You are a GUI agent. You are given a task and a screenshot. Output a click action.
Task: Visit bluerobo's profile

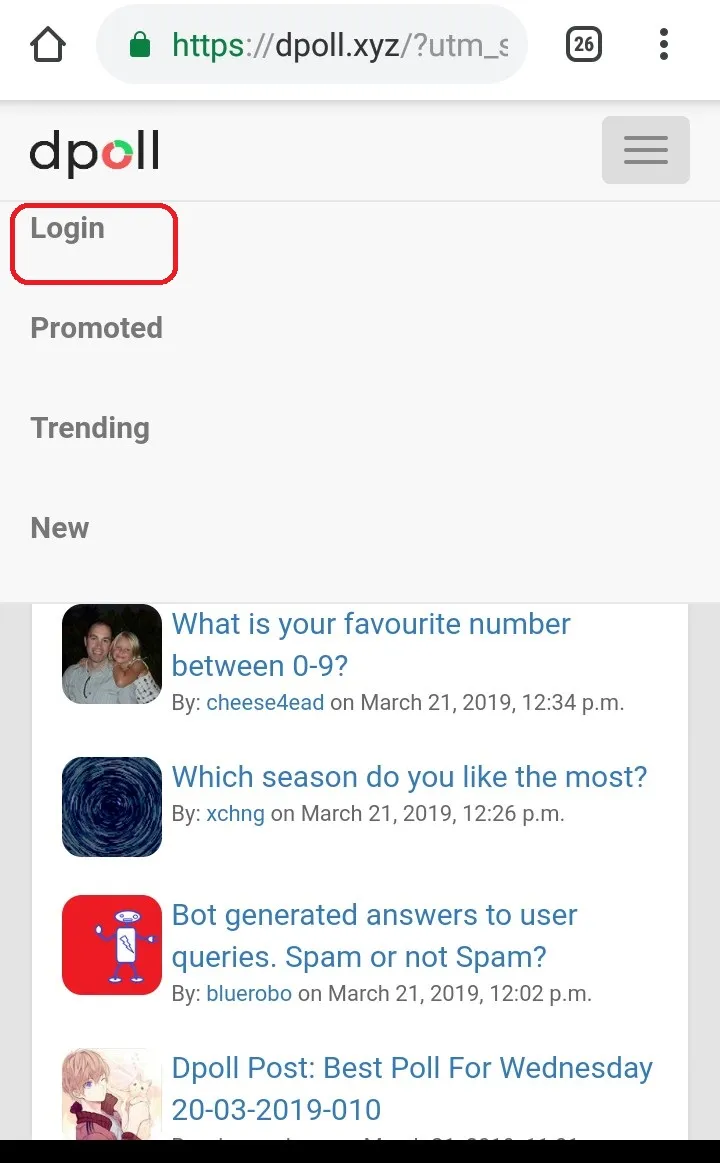[x=249, y=994]
